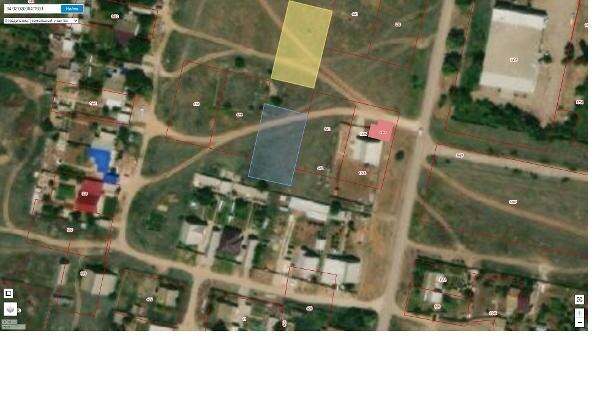Select the blue highlighted land parcel

[x=278, y=145]
